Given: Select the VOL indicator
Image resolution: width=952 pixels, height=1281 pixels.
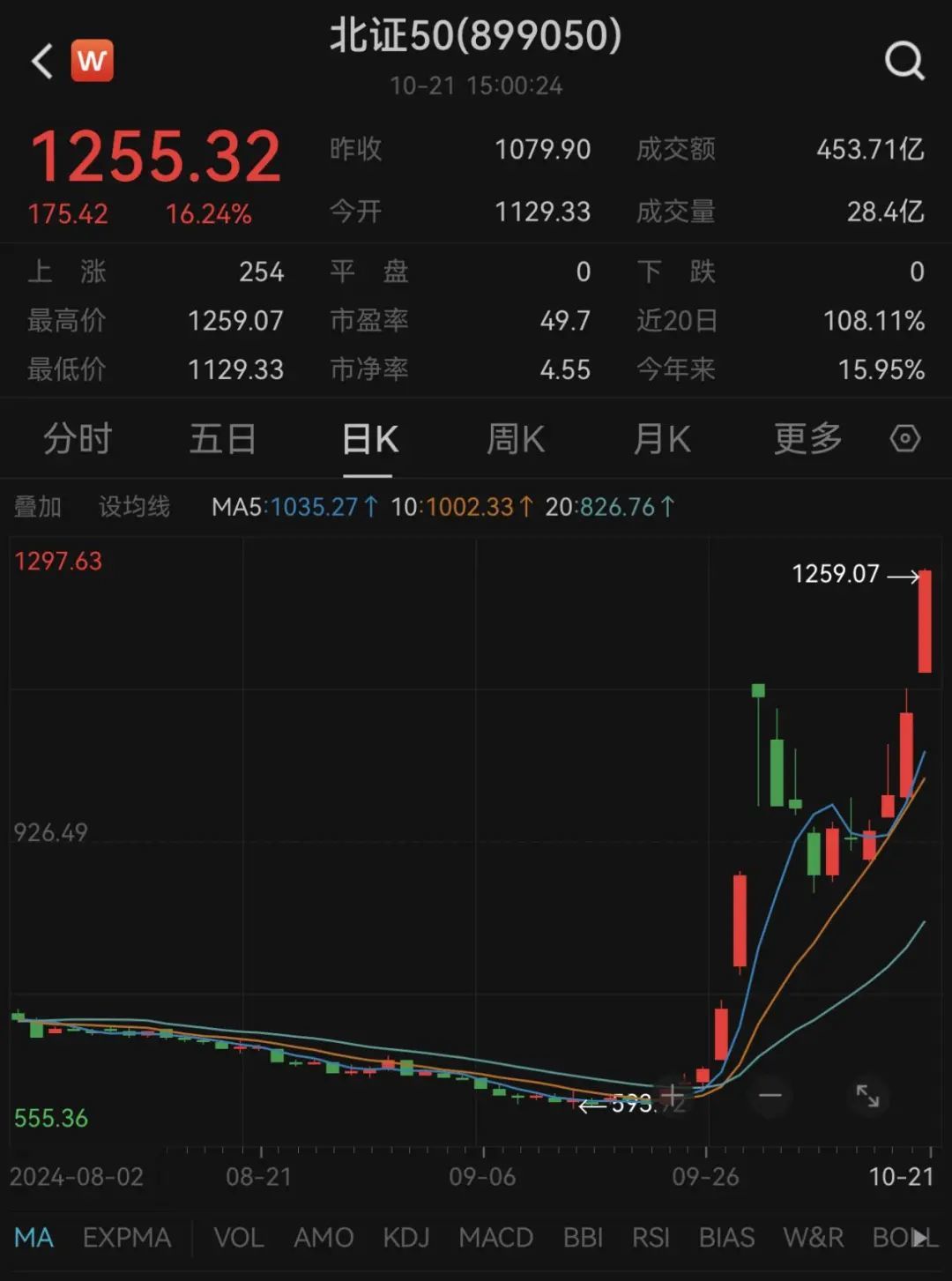Looking at the screenshot, I should 238,1238.
